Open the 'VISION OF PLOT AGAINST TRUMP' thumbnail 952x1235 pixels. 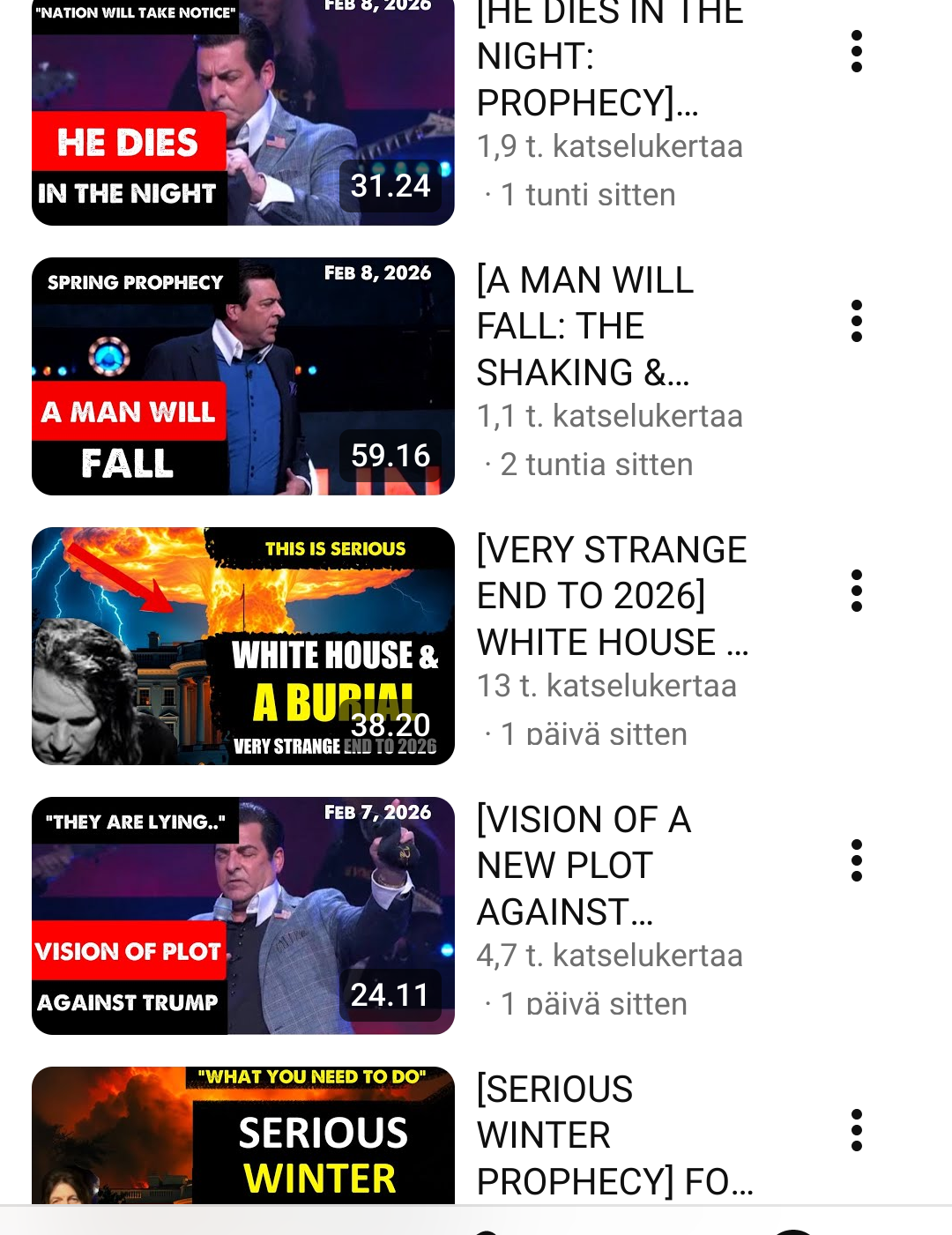click(242, 915)
